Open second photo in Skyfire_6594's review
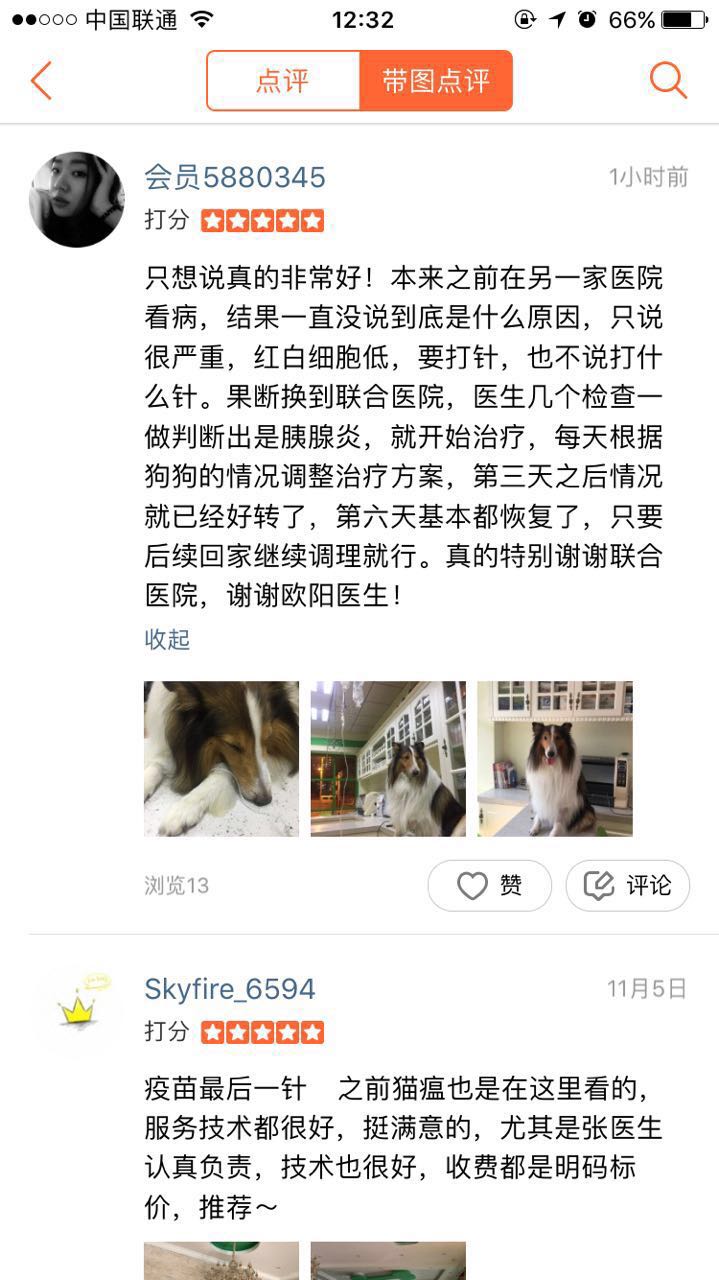This screenshot has width=719, height=1280. [x=388, y=1261]
